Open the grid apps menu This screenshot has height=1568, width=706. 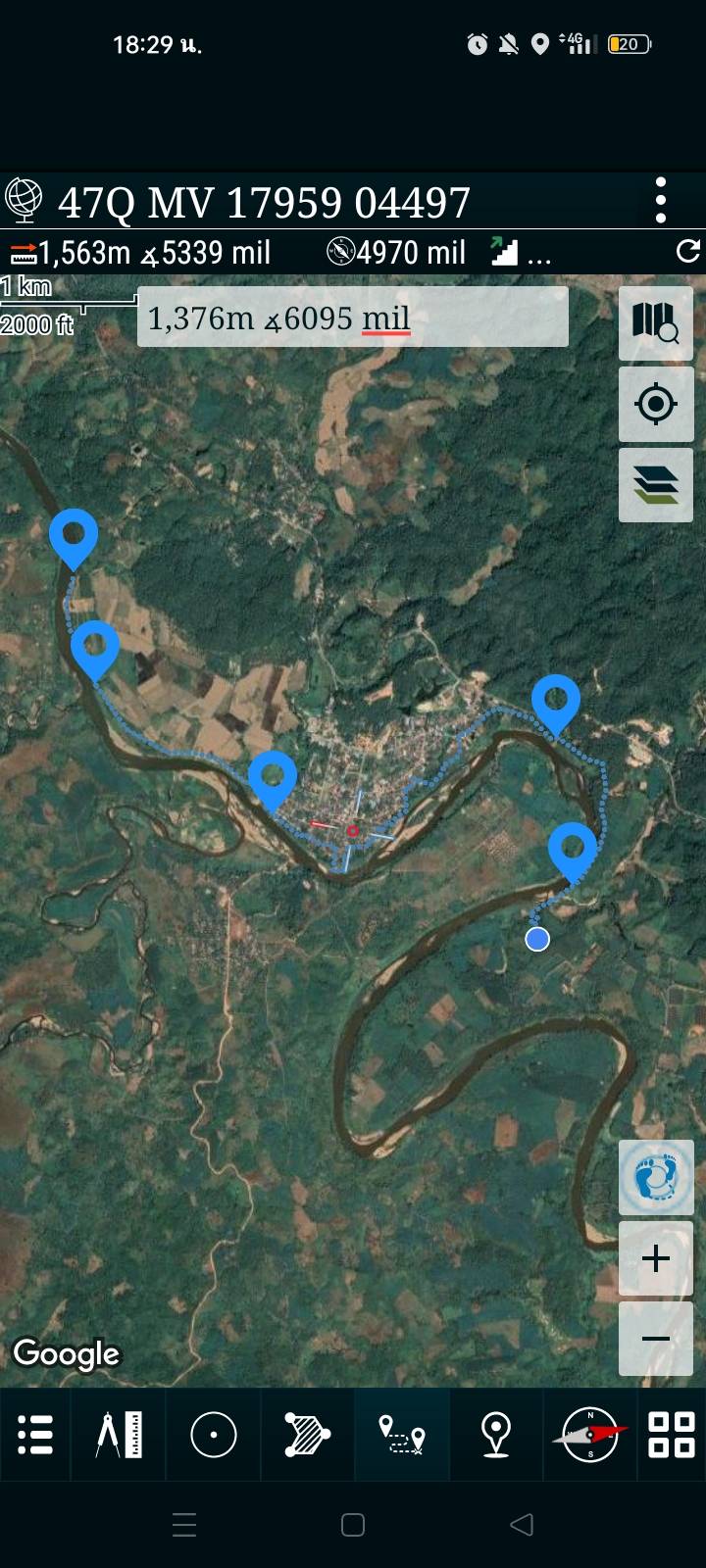coord(672,1435)
